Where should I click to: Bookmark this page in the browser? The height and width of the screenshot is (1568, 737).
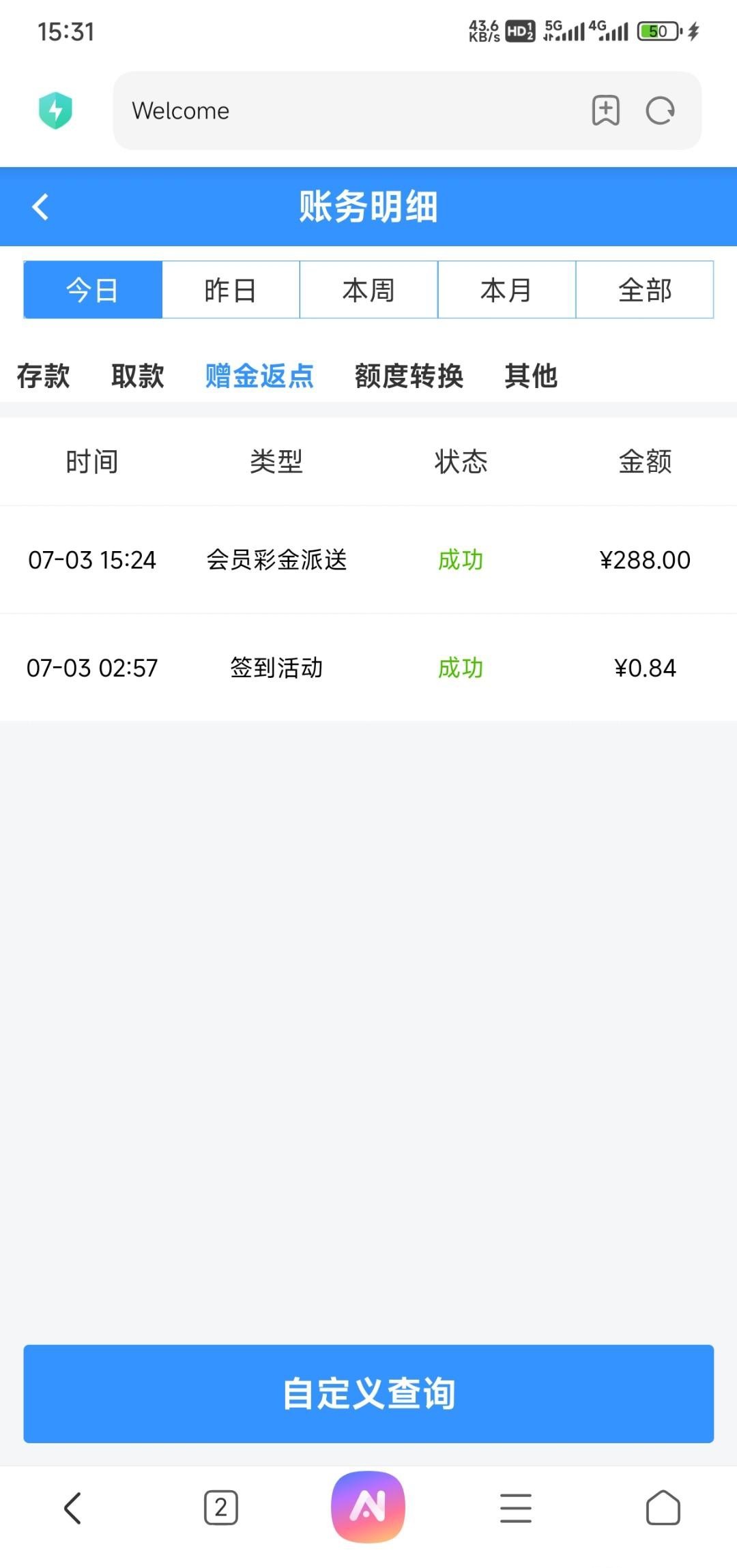605,110
